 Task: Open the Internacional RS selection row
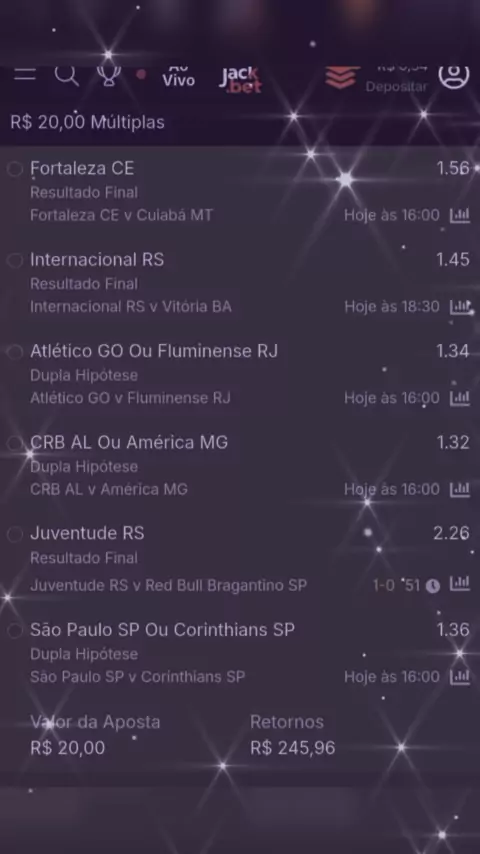point(240,283)
